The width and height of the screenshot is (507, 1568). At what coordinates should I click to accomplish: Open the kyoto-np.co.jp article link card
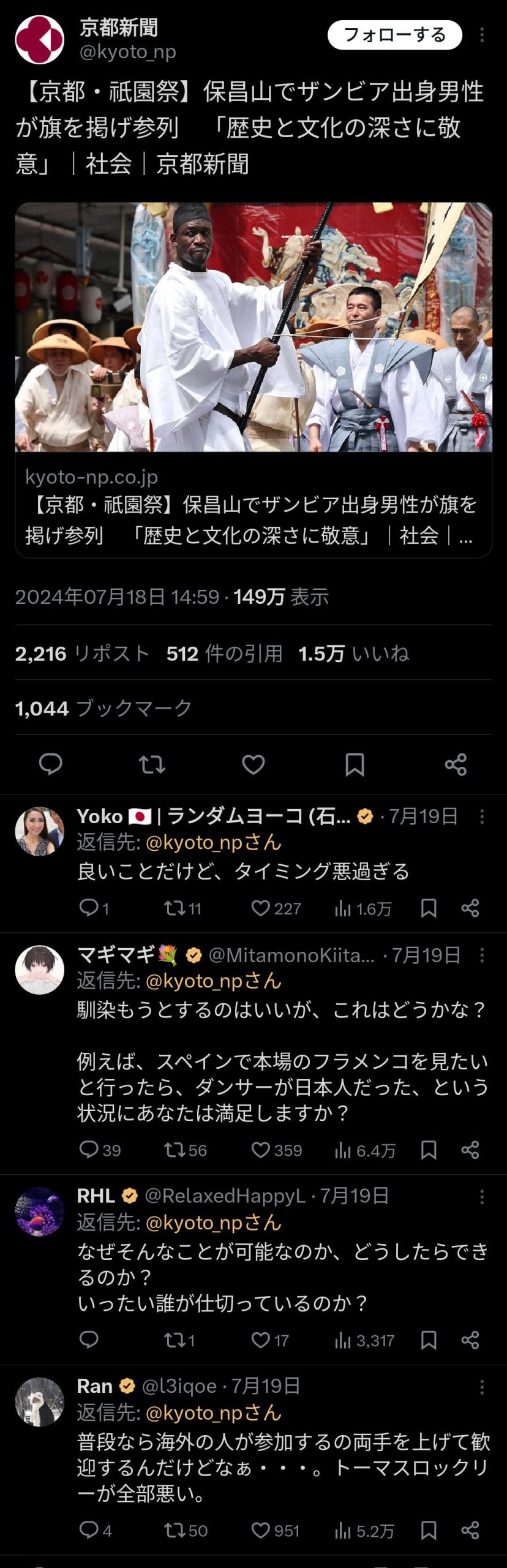pos(254,380)
